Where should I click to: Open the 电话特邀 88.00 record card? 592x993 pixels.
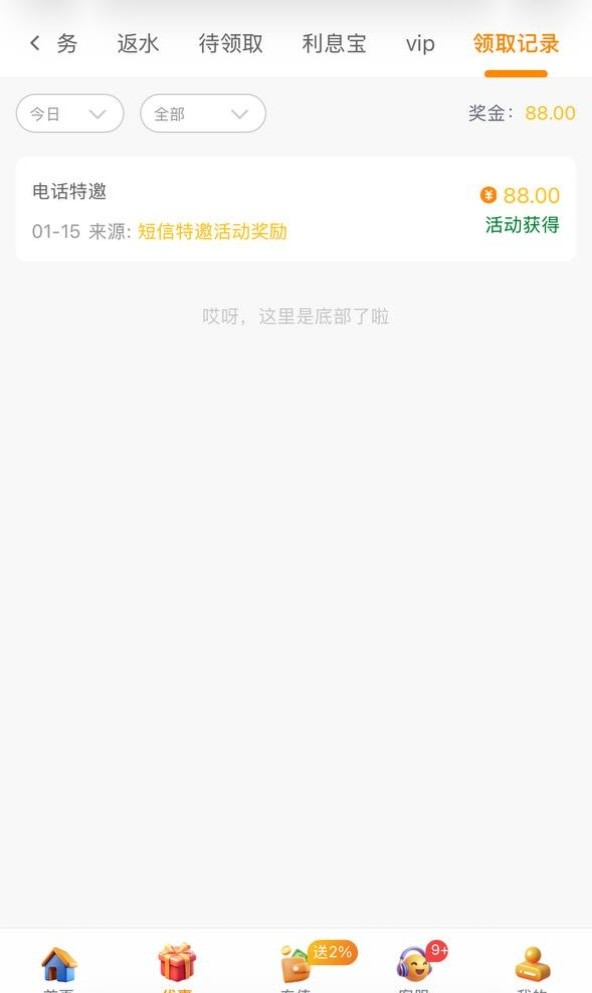pos(296,209)
